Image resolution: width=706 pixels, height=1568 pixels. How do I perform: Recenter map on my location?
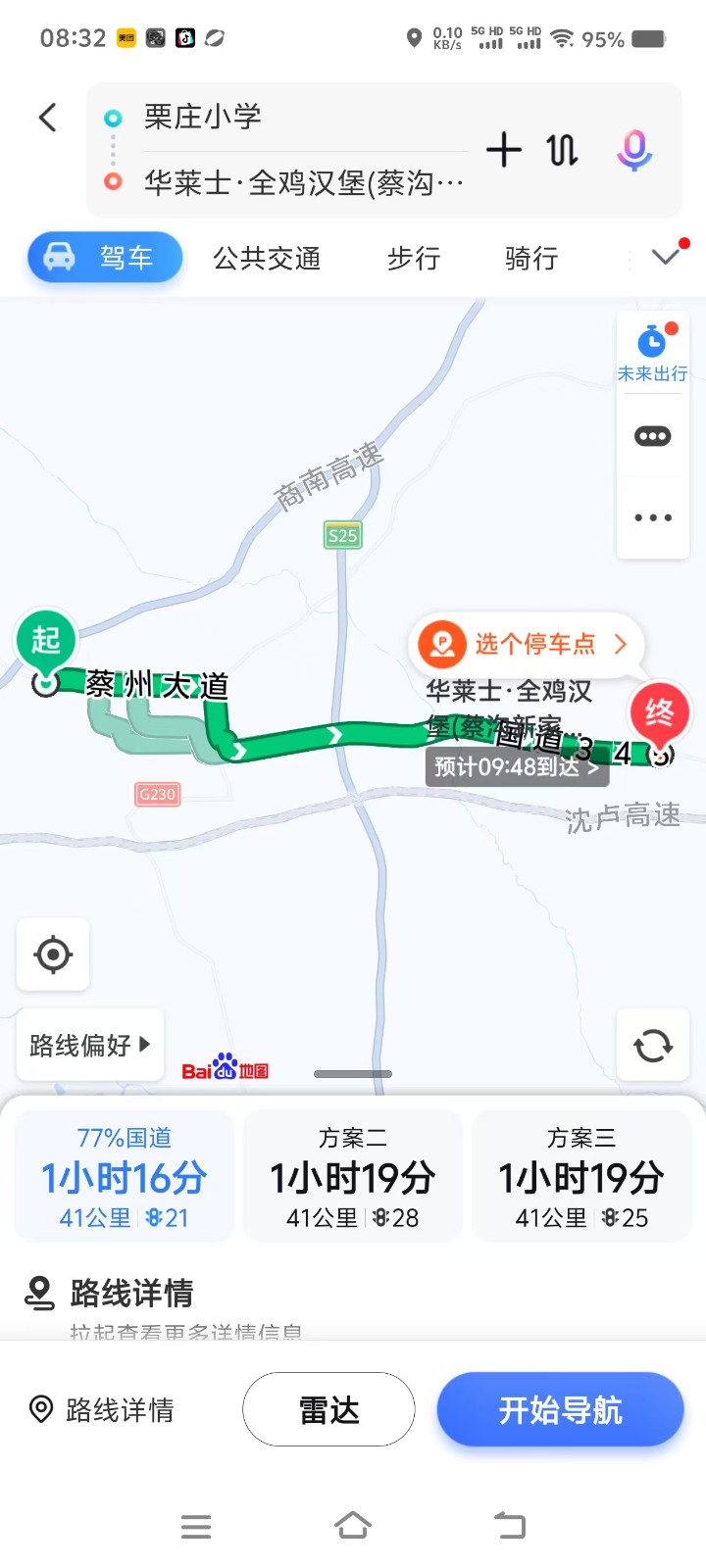click(53, 954)
